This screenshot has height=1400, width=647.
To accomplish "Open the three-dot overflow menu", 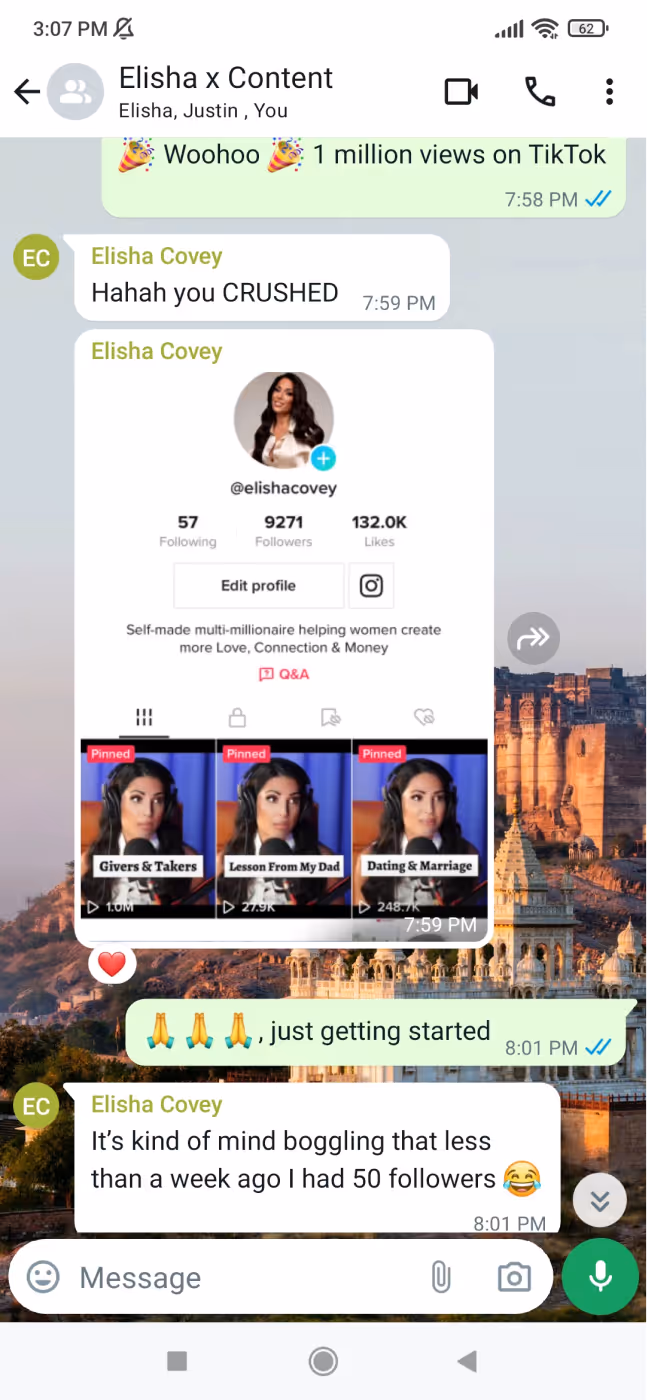I will pos(609,92).
